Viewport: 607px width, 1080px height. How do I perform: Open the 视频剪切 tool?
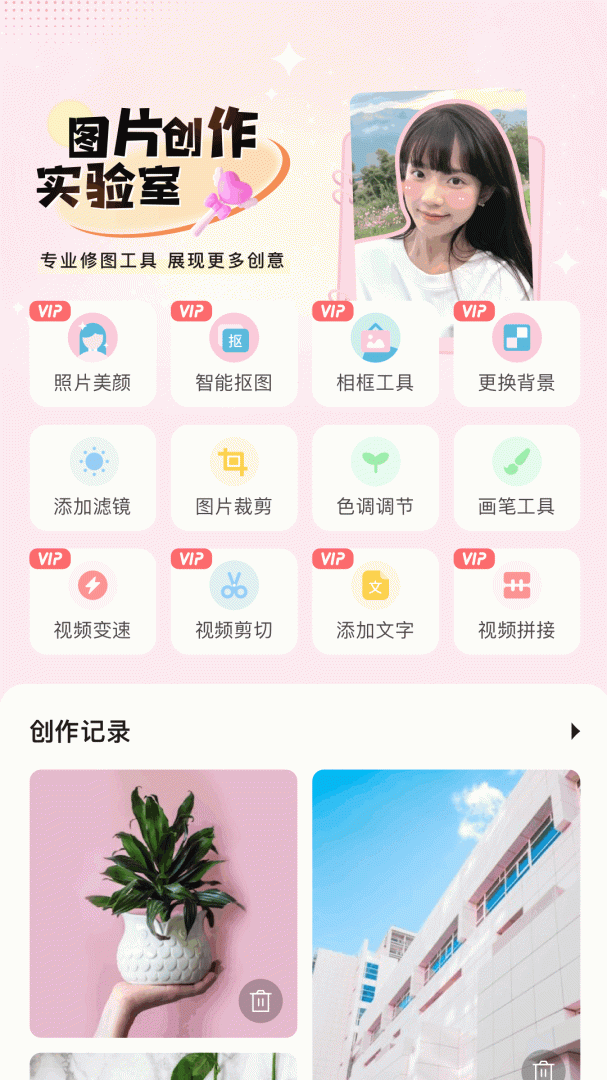[x=234, y=602]
